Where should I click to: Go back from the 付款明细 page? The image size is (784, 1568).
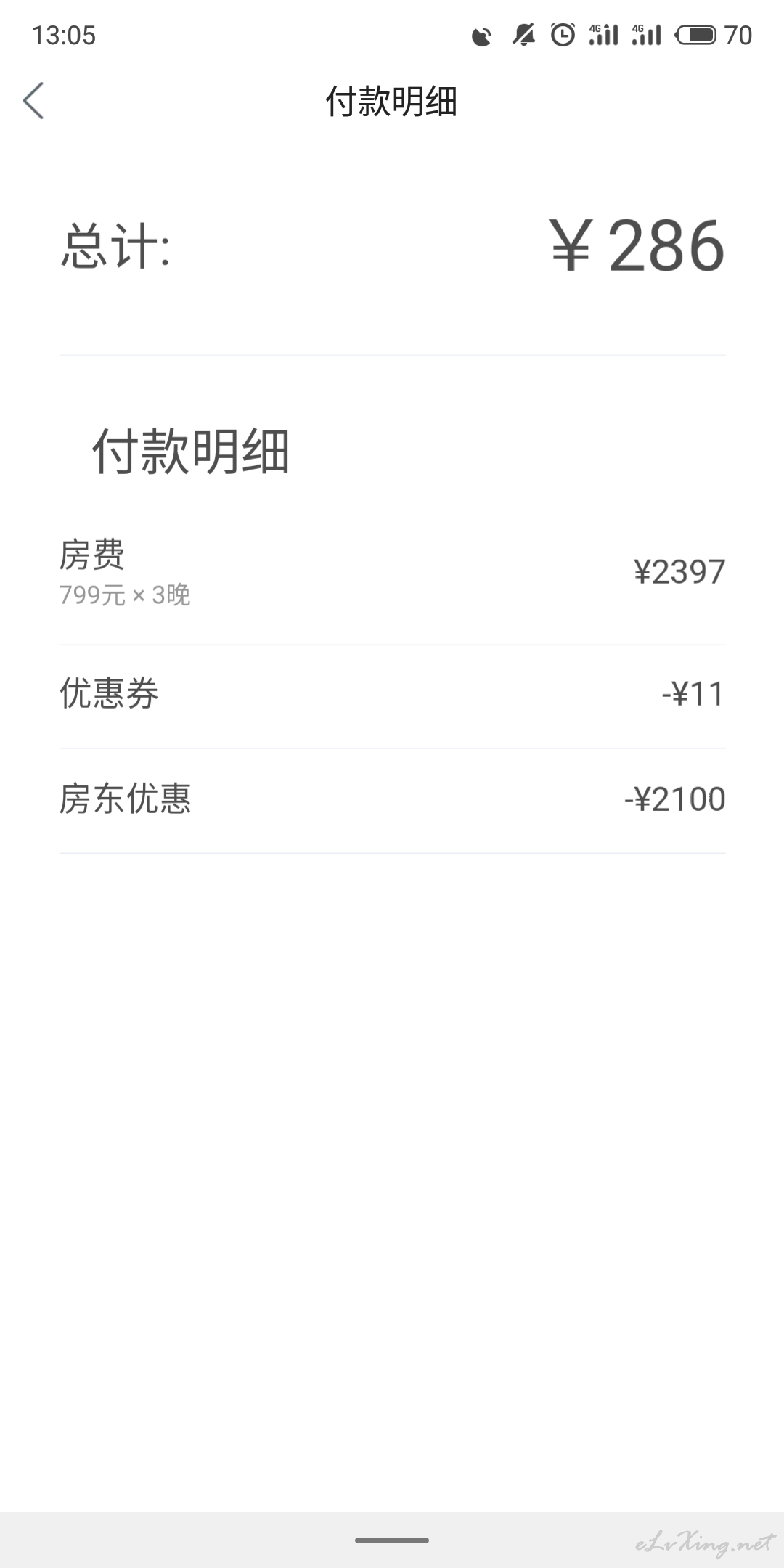(x=33, y=100)
